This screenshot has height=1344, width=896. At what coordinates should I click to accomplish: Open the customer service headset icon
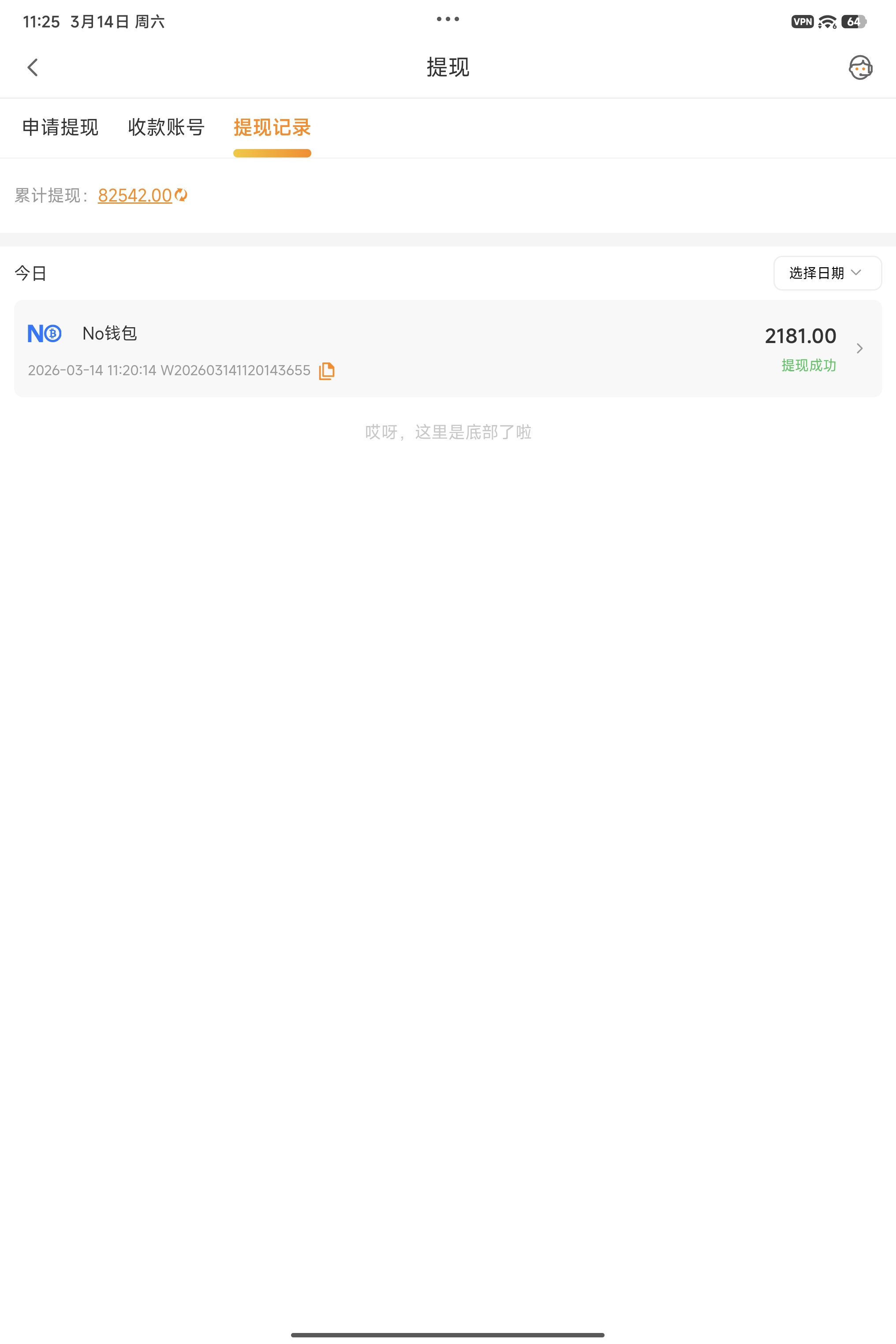point(860,67)
